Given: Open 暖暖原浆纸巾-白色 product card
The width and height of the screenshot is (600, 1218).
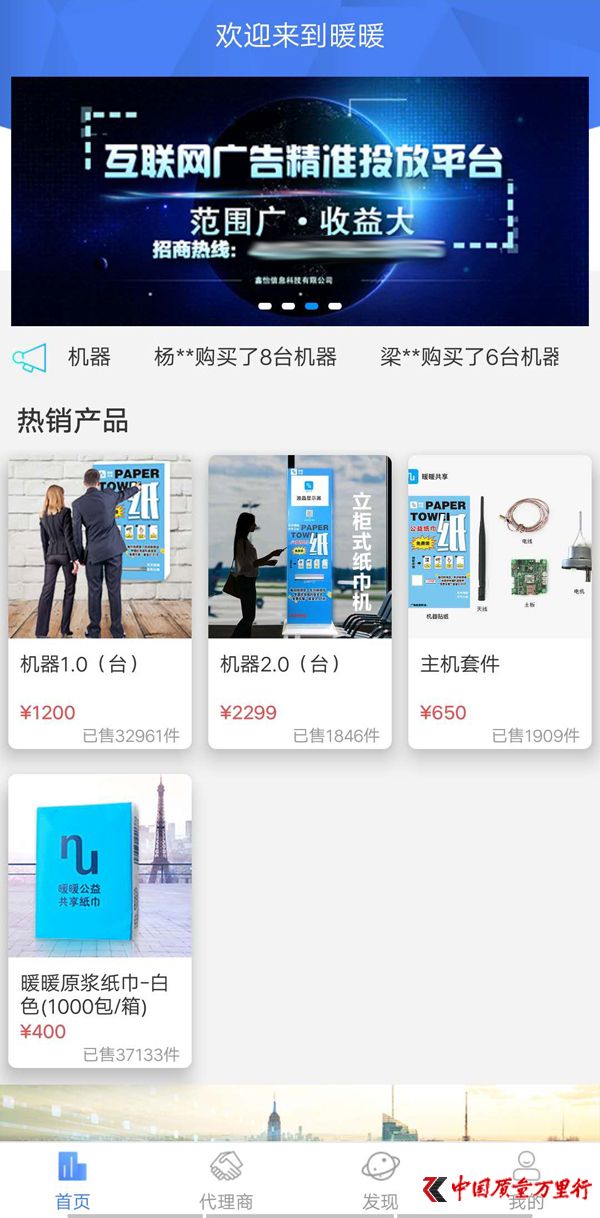Looking at the screenshot, I should (100, 920).
